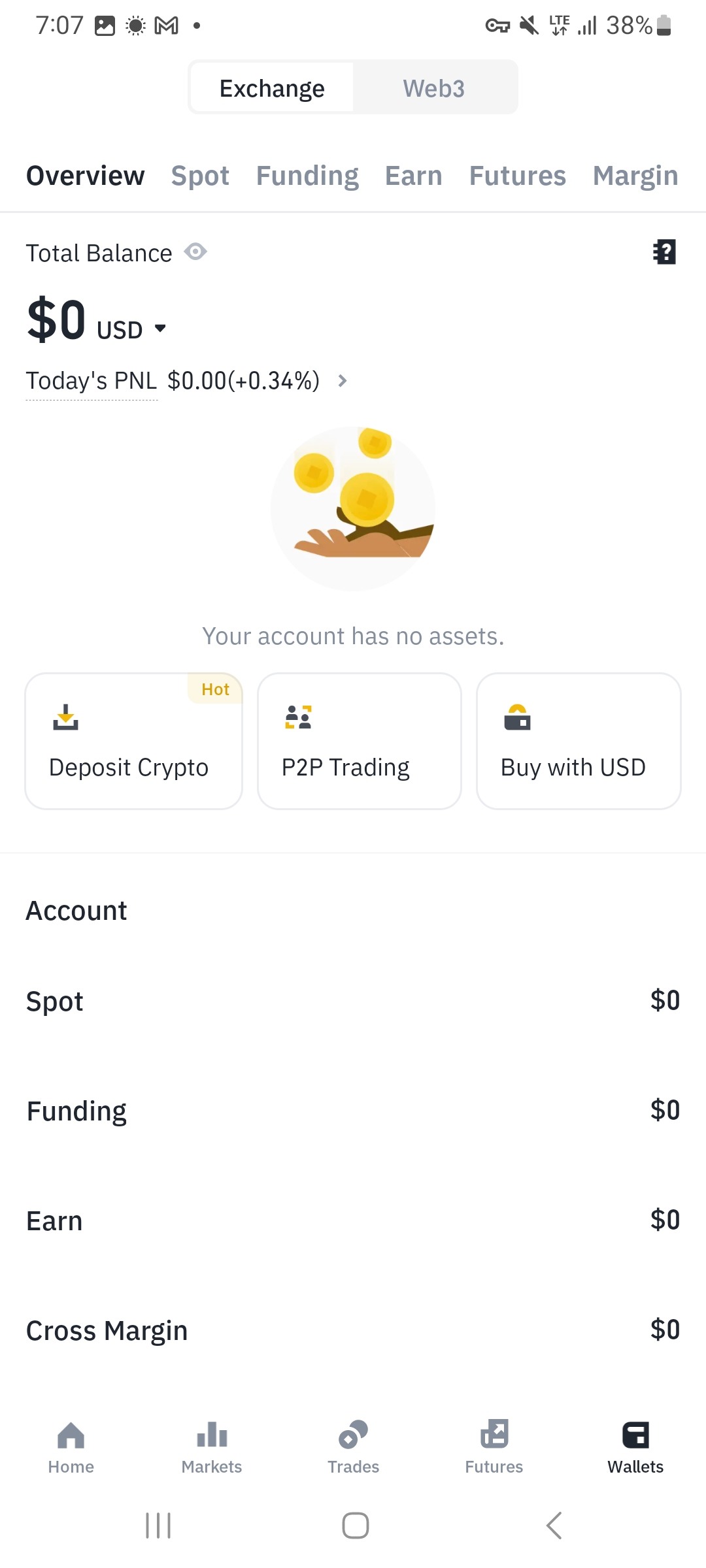Open the Spot account row
This screenshot has height=1568, width=706.
(353, 1001)
